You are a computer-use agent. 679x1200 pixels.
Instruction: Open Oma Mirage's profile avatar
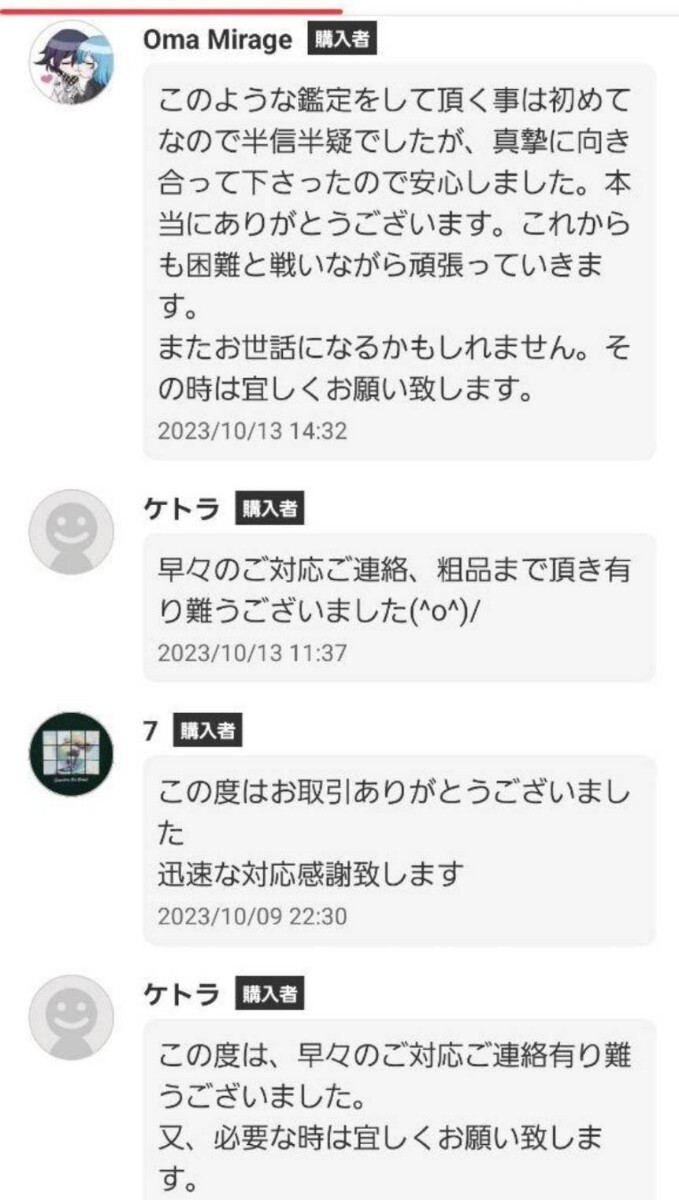coord(70,62)
